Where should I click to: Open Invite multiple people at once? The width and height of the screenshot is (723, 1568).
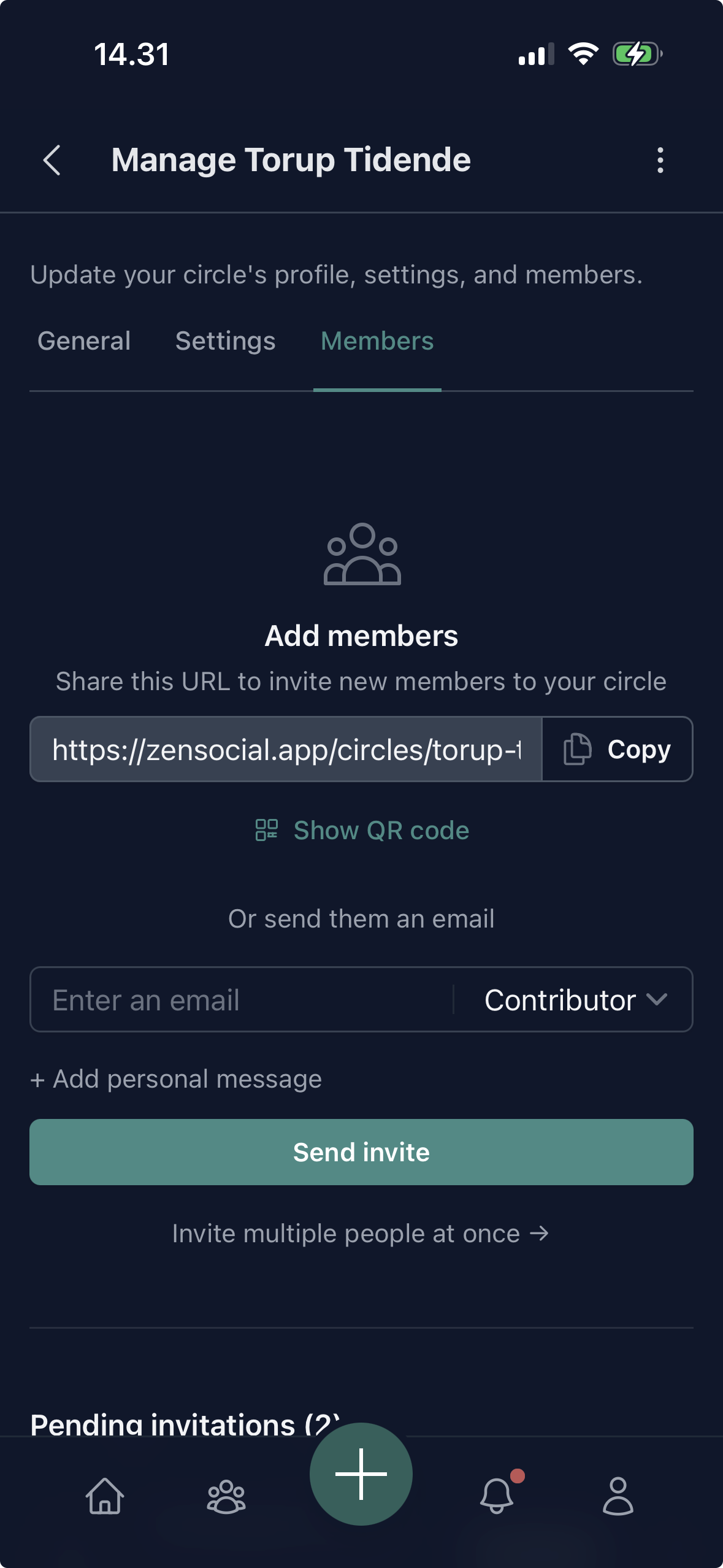click(x=361, y=1233)
